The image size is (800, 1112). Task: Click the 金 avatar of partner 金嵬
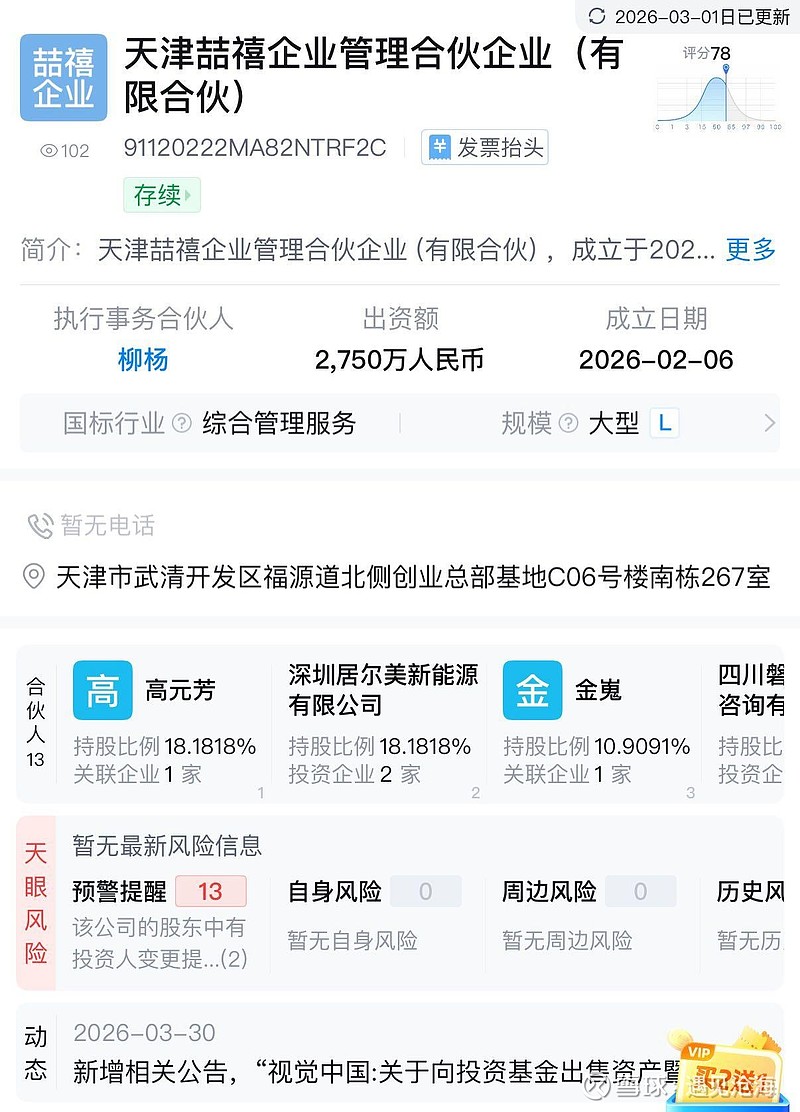[532, 690]
